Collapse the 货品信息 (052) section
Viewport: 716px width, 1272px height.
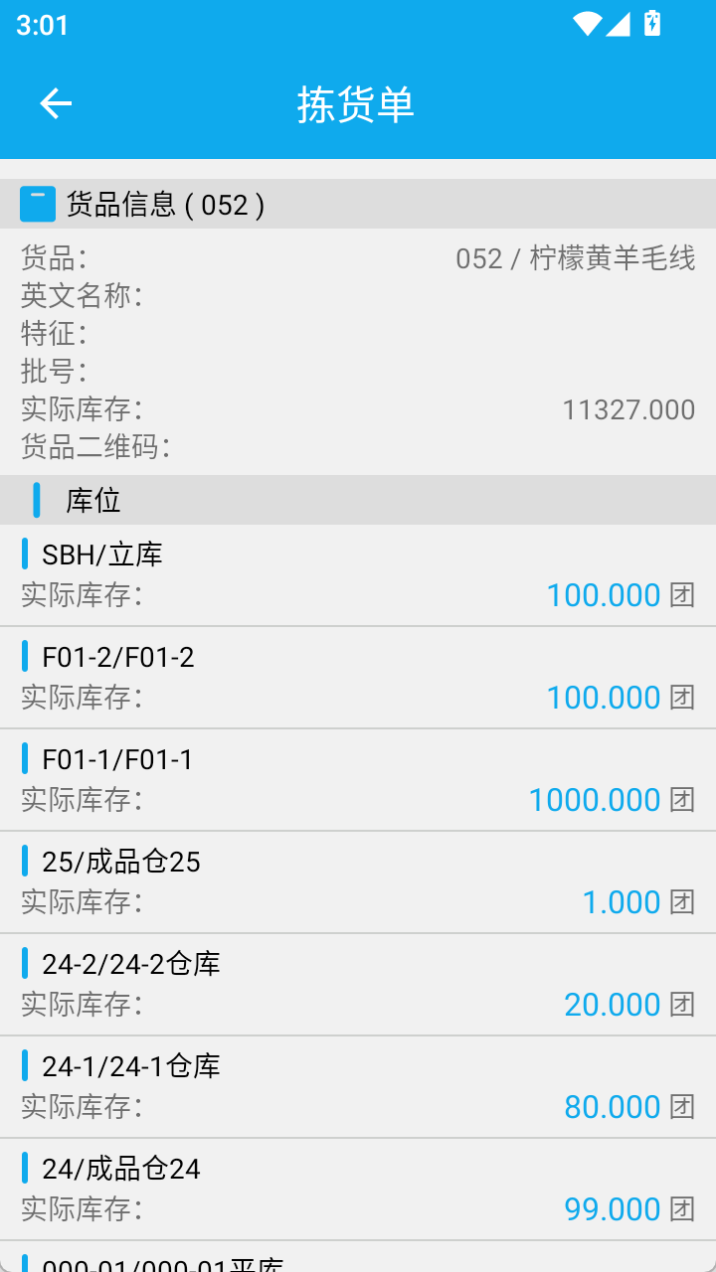tap(38, 204)
